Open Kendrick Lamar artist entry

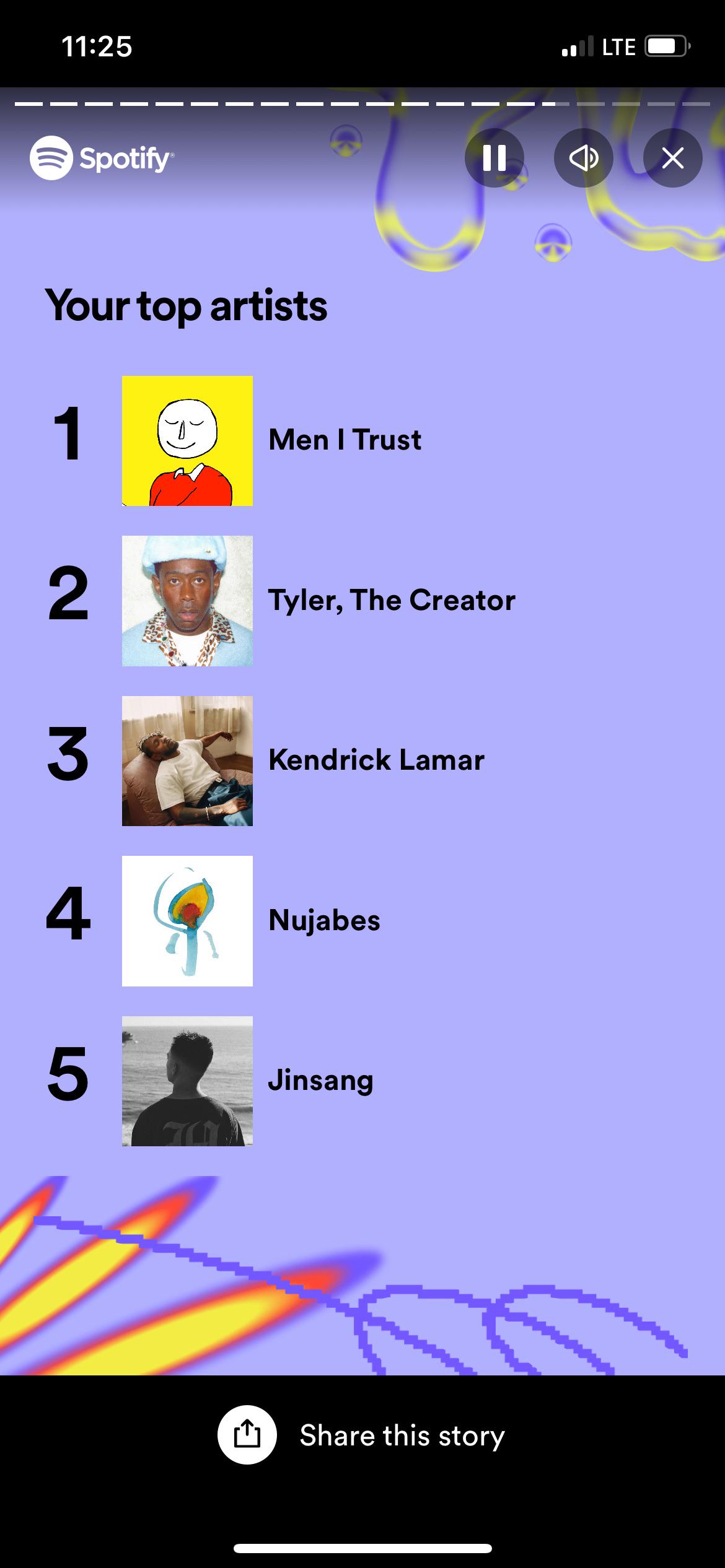tap(376, 760)
